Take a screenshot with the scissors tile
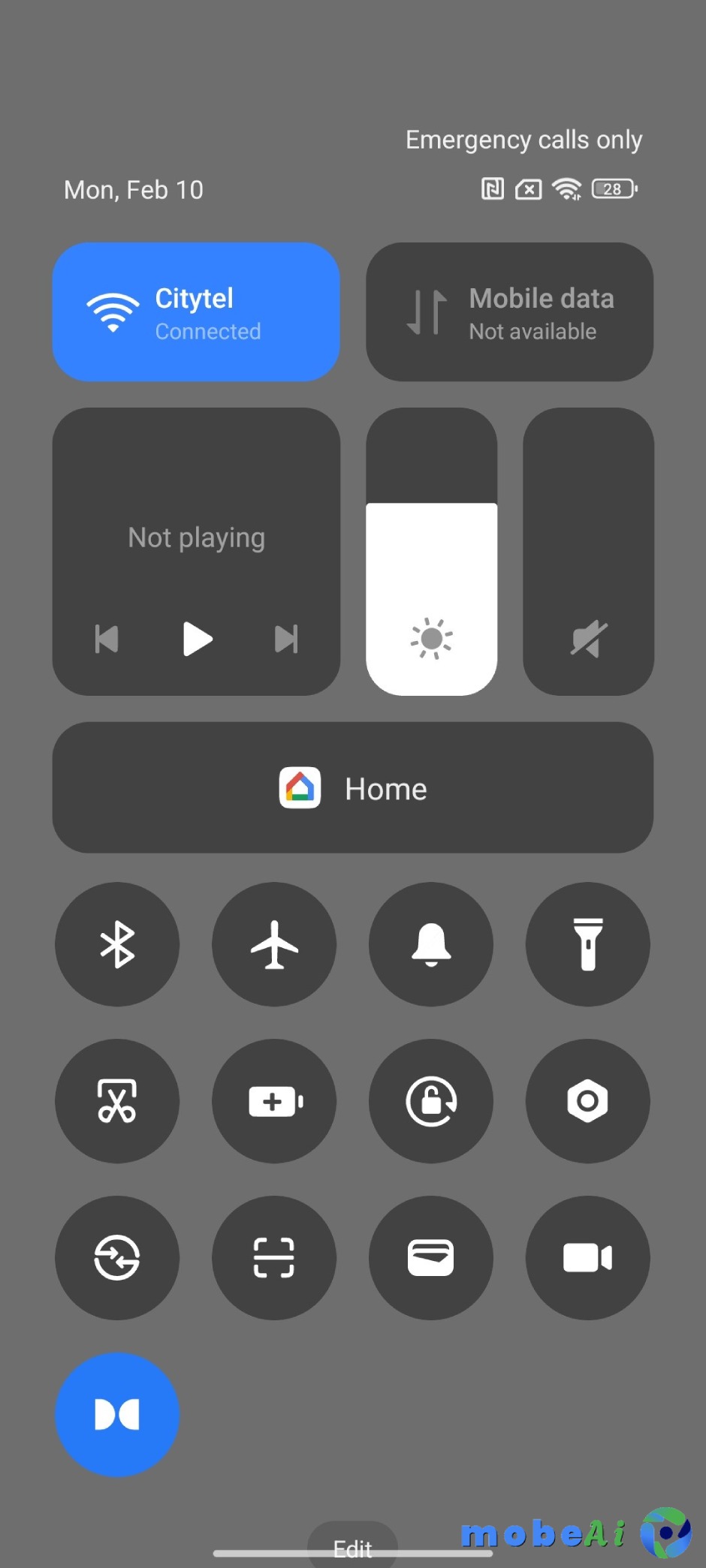The height and width of the screenshot is (1568, 706). coord(117,1101)
